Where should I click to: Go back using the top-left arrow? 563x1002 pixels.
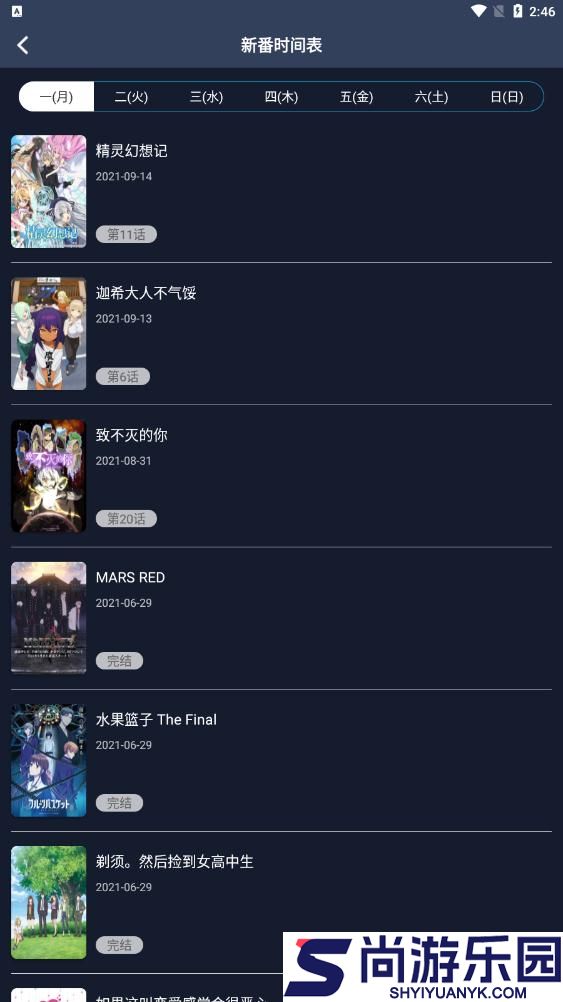pyautogui.click(x=23, y=45)
